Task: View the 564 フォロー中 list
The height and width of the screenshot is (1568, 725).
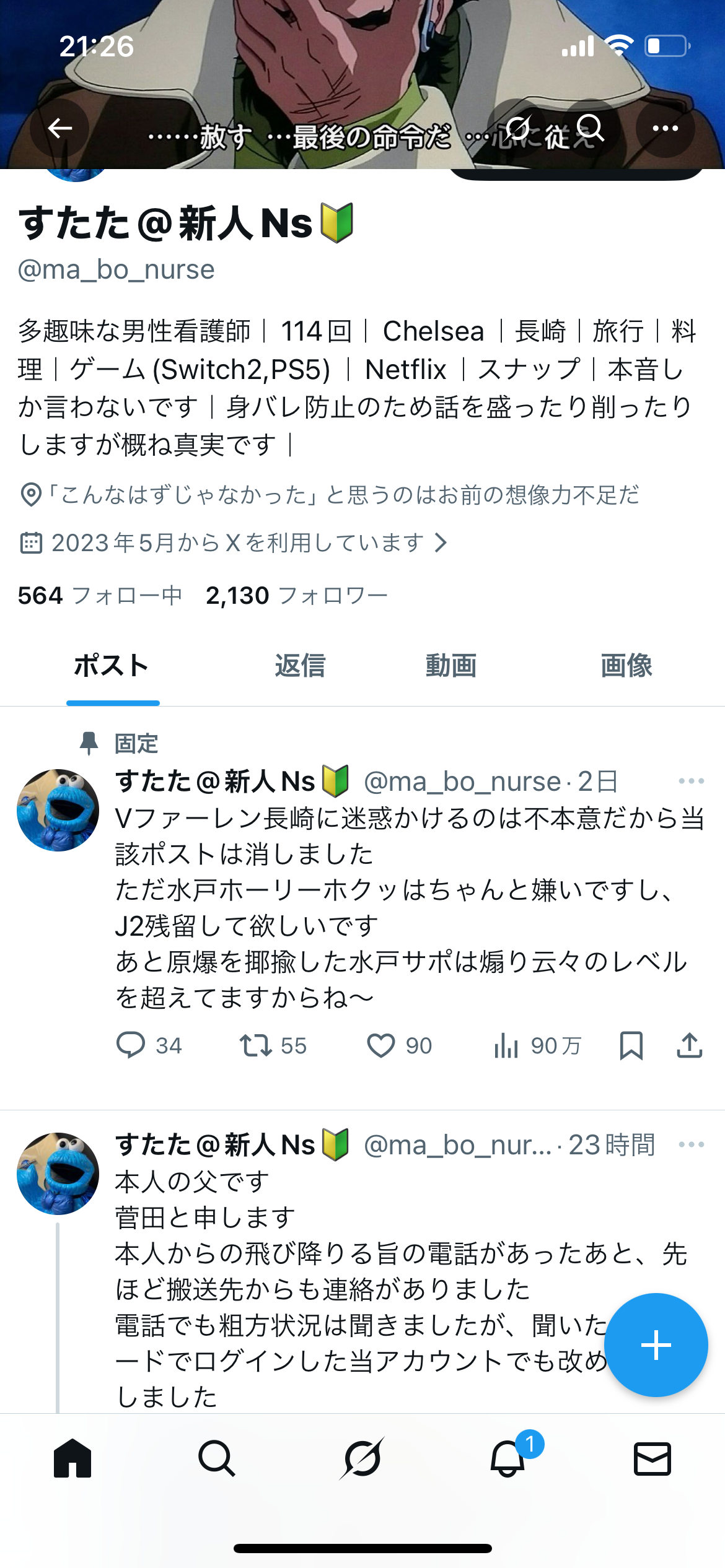Action: pyautogui.click(x=100, y=596)
